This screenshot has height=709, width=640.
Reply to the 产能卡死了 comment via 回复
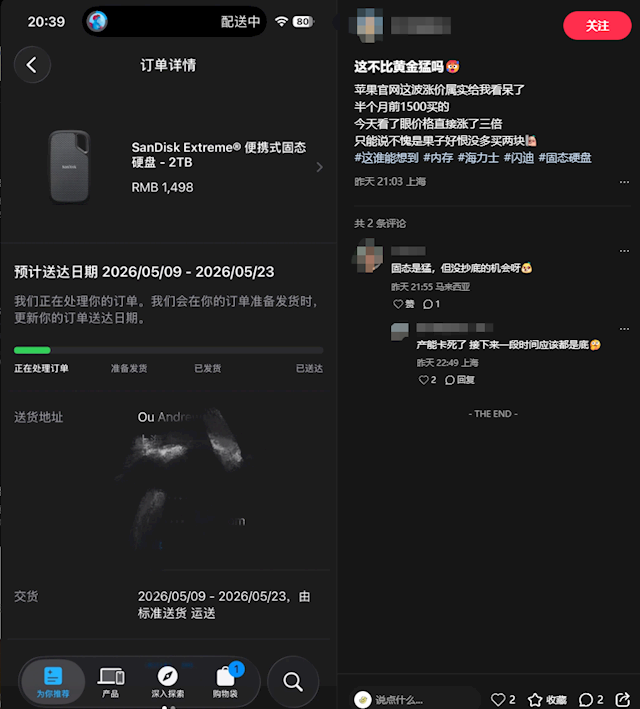pyautogui.click(x=460, y=380)
